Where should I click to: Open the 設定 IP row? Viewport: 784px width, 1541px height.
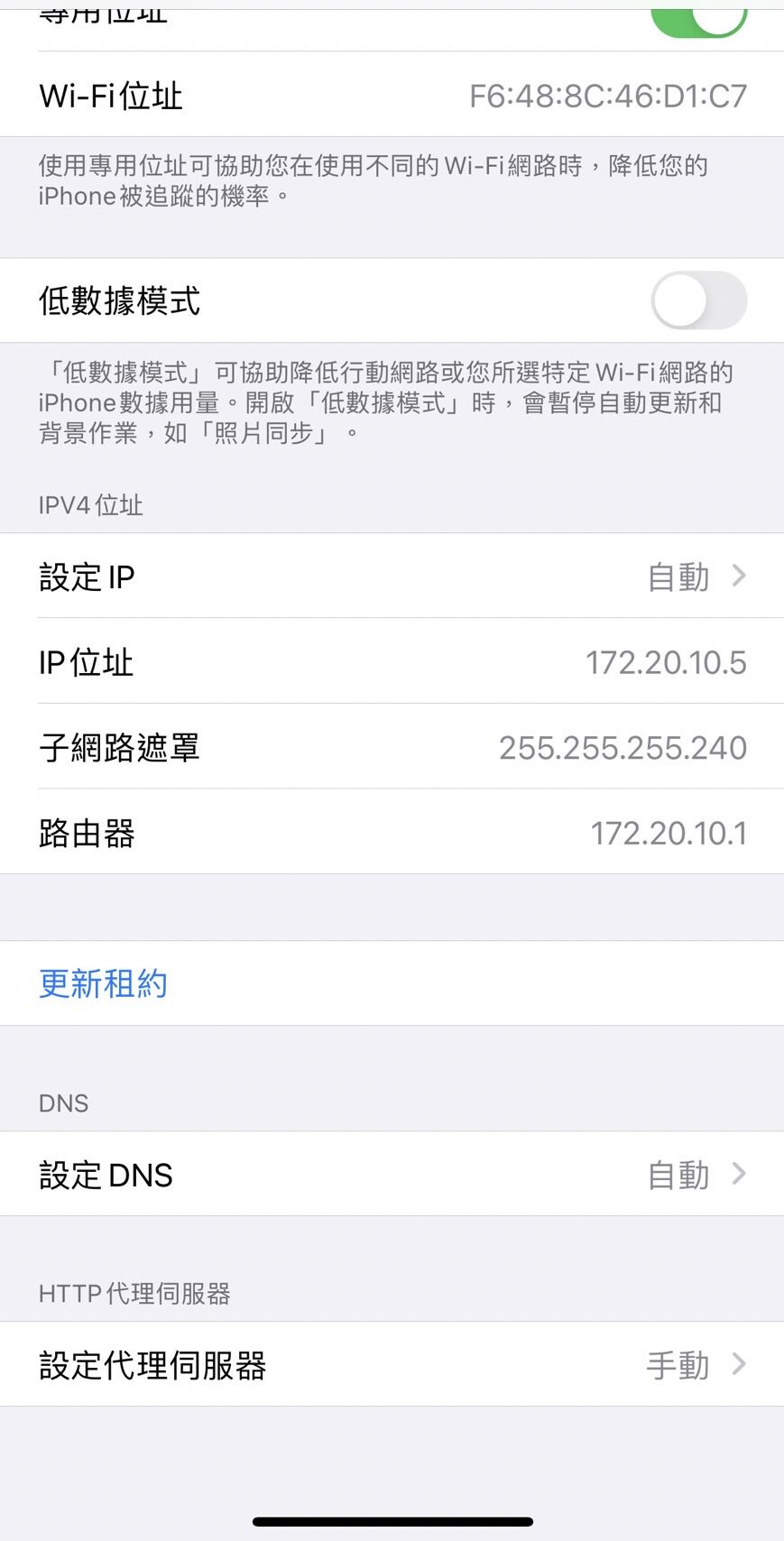(x=392, y=577)
